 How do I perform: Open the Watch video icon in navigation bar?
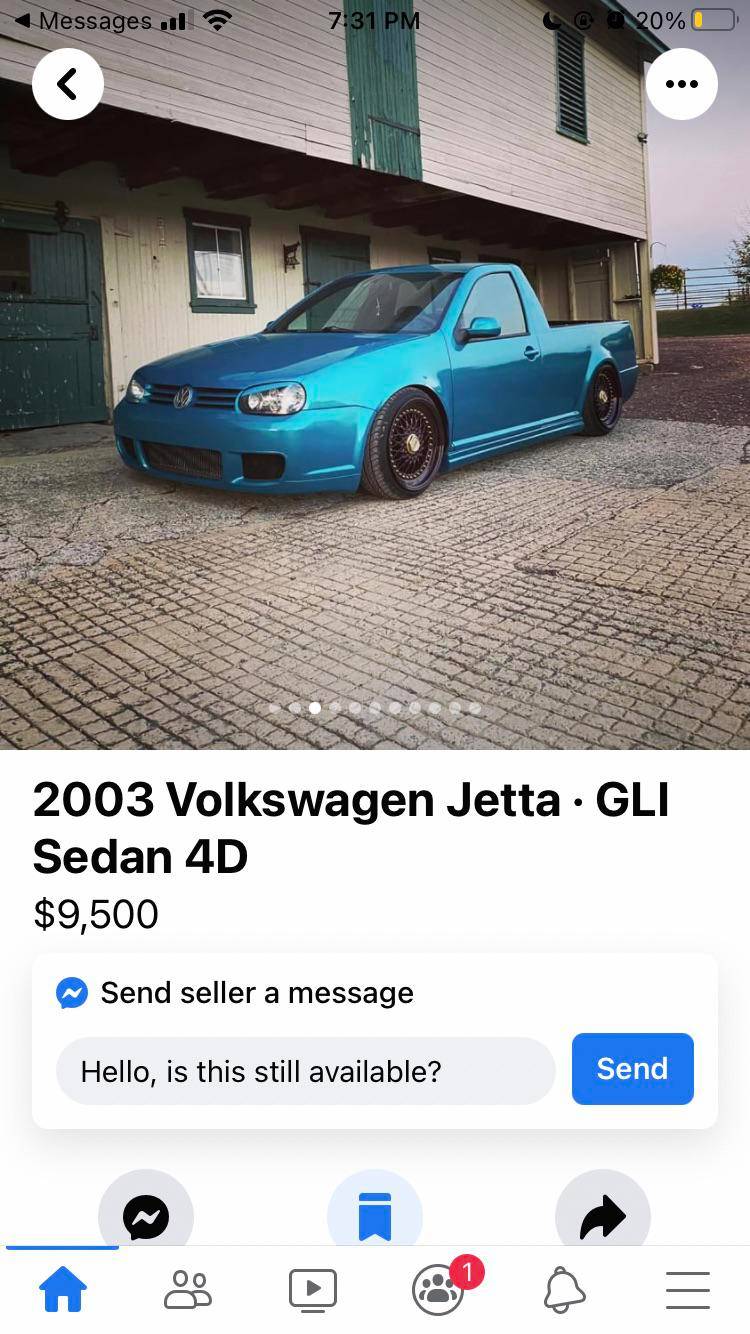coord(312,1290)
